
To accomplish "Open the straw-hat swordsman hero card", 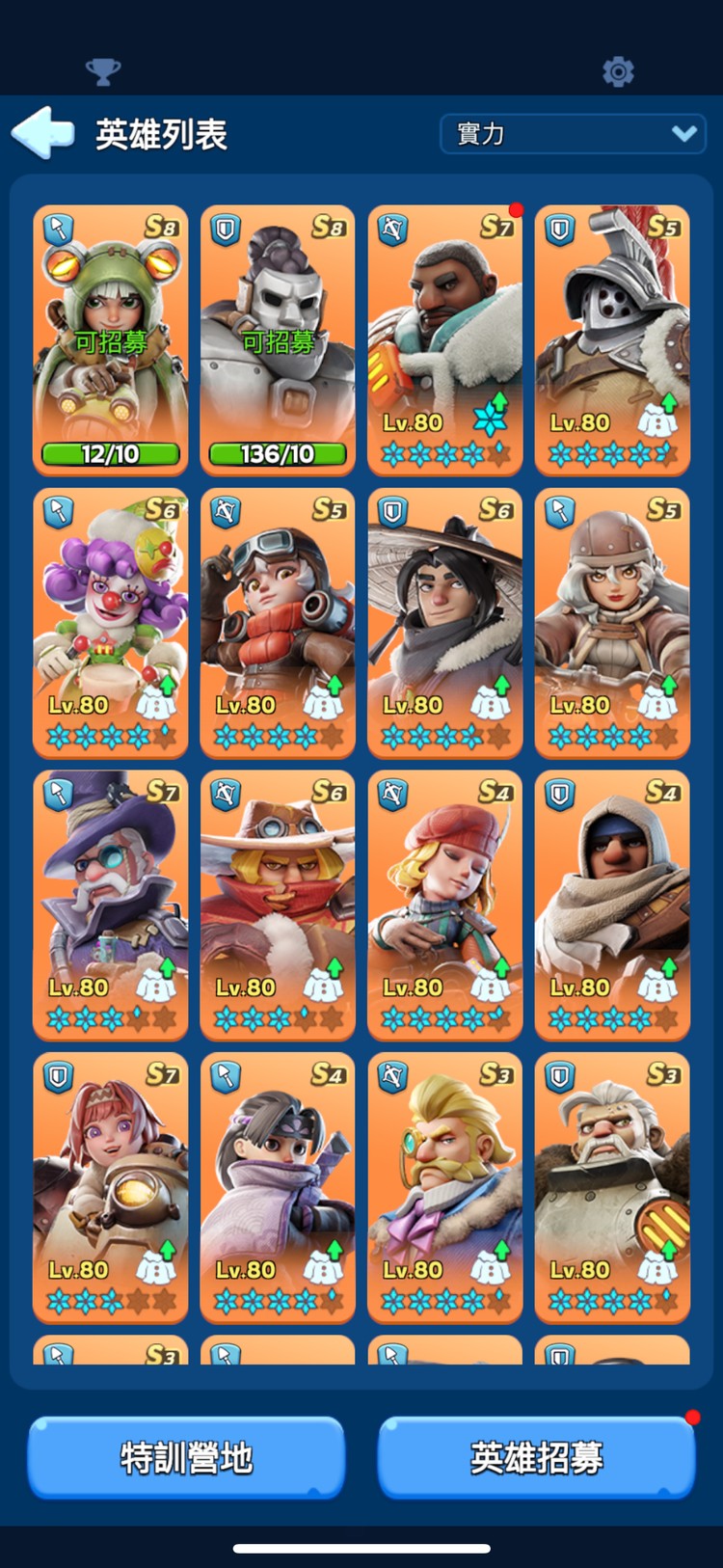I will [444, 622].
